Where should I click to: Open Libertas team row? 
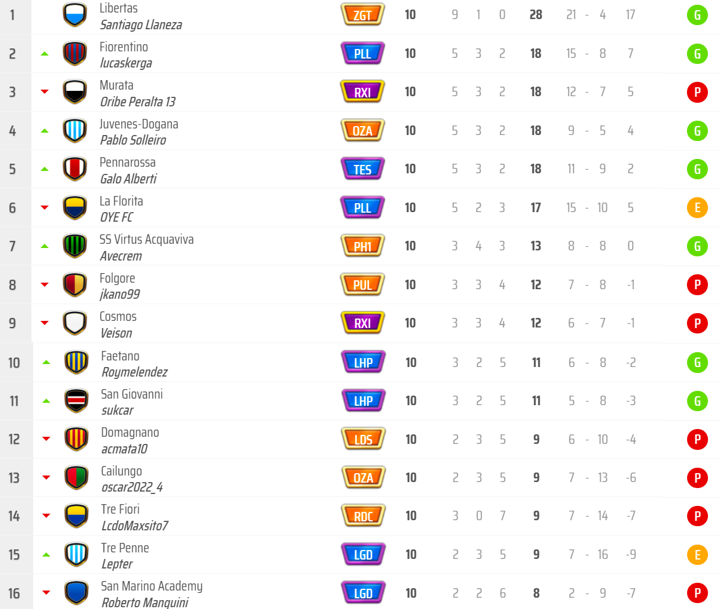(120, 8)
